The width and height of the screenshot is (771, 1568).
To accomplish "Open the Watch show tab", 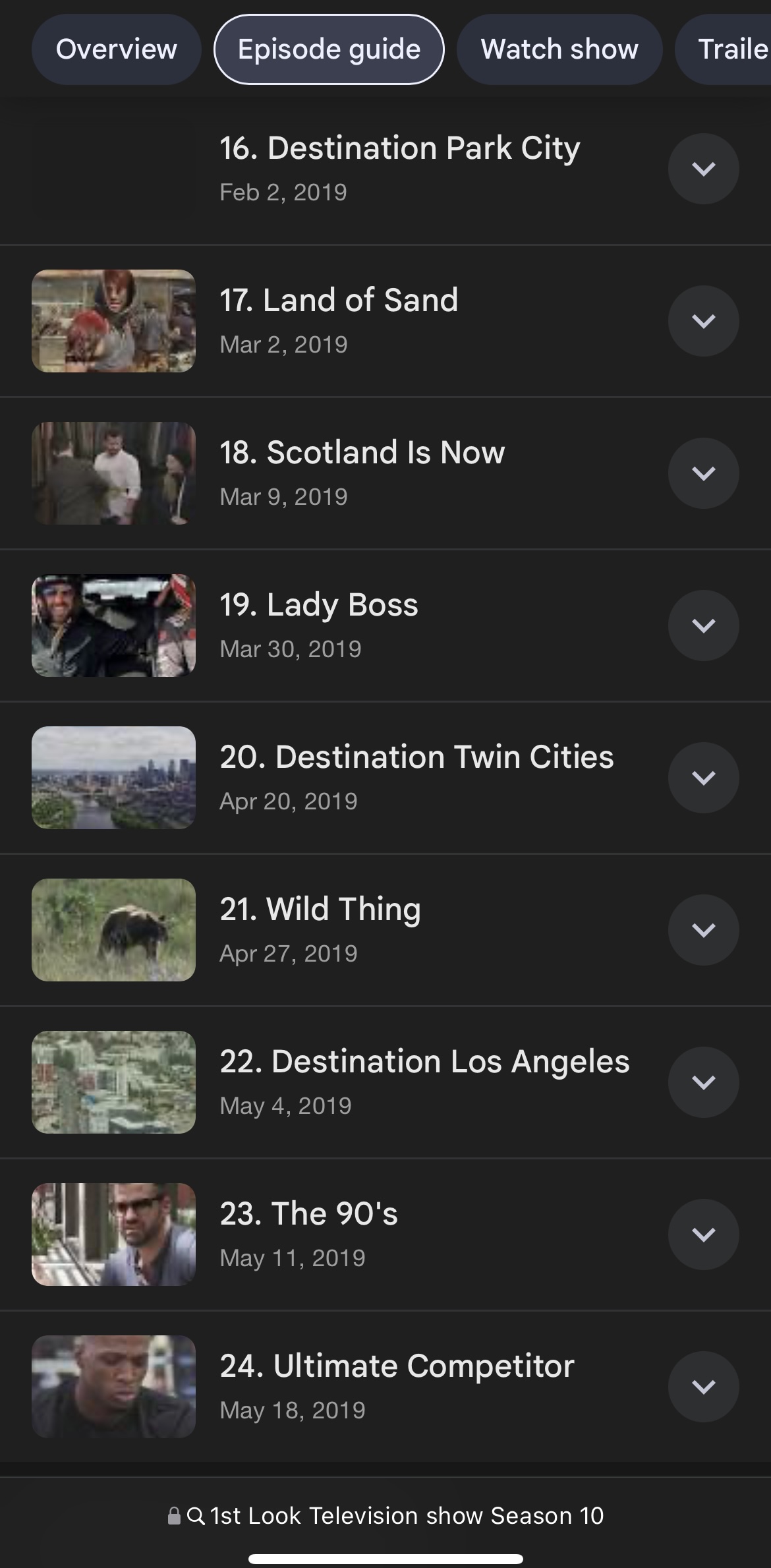I will [x=559, y=49].
